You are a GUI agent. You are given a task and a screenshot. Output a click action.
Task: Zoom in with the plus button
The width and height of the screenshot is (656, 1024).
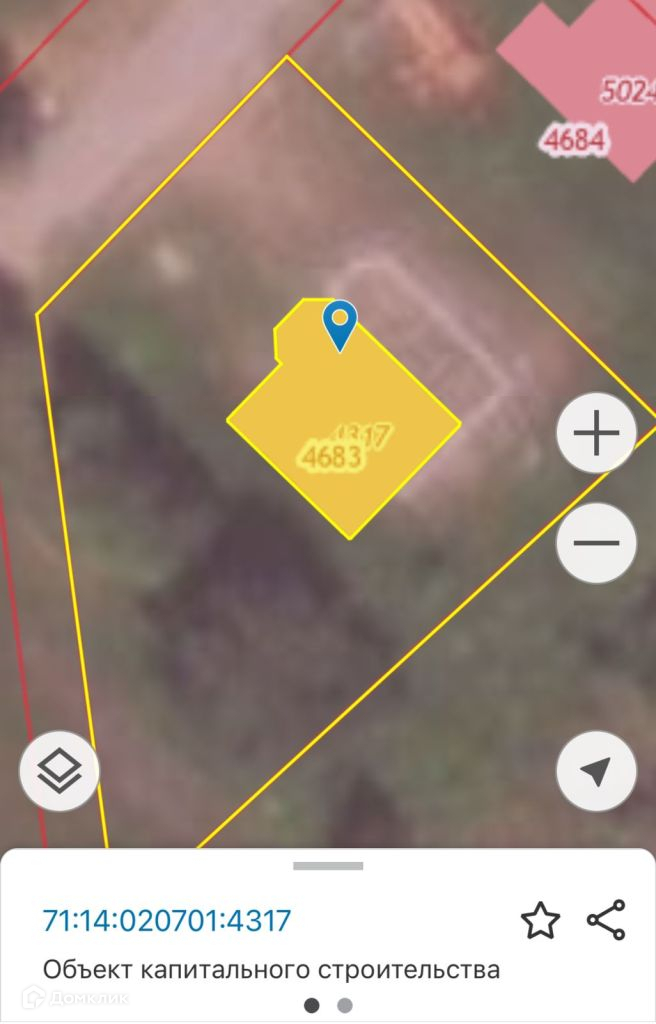click(x=596, y=432)
